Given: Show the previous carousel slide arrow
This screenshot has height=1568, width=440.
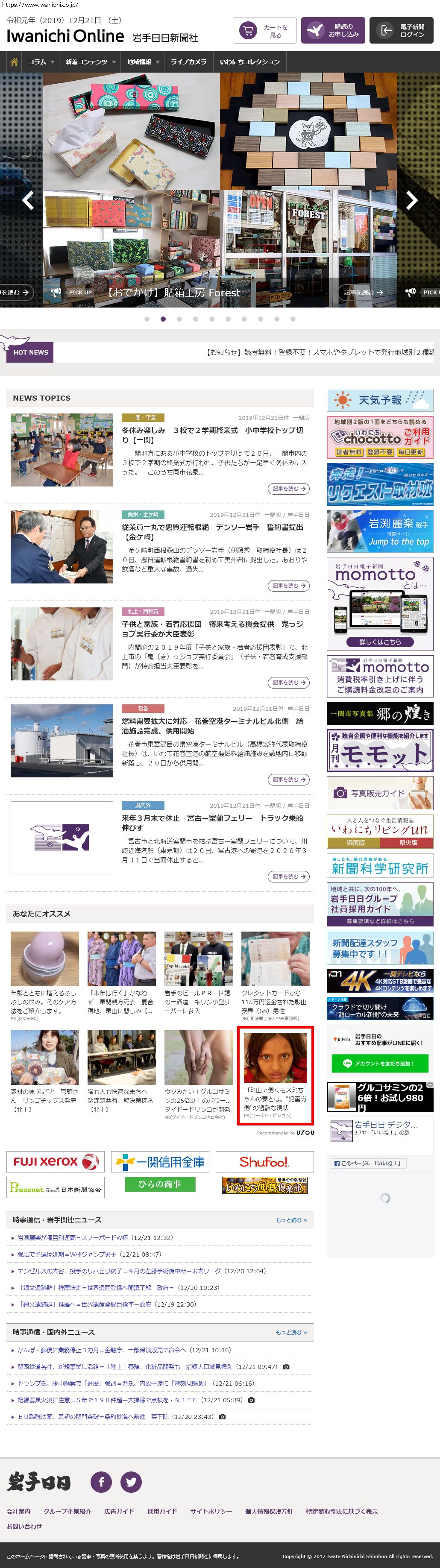Looking at the screenshot, I should 27,199.
